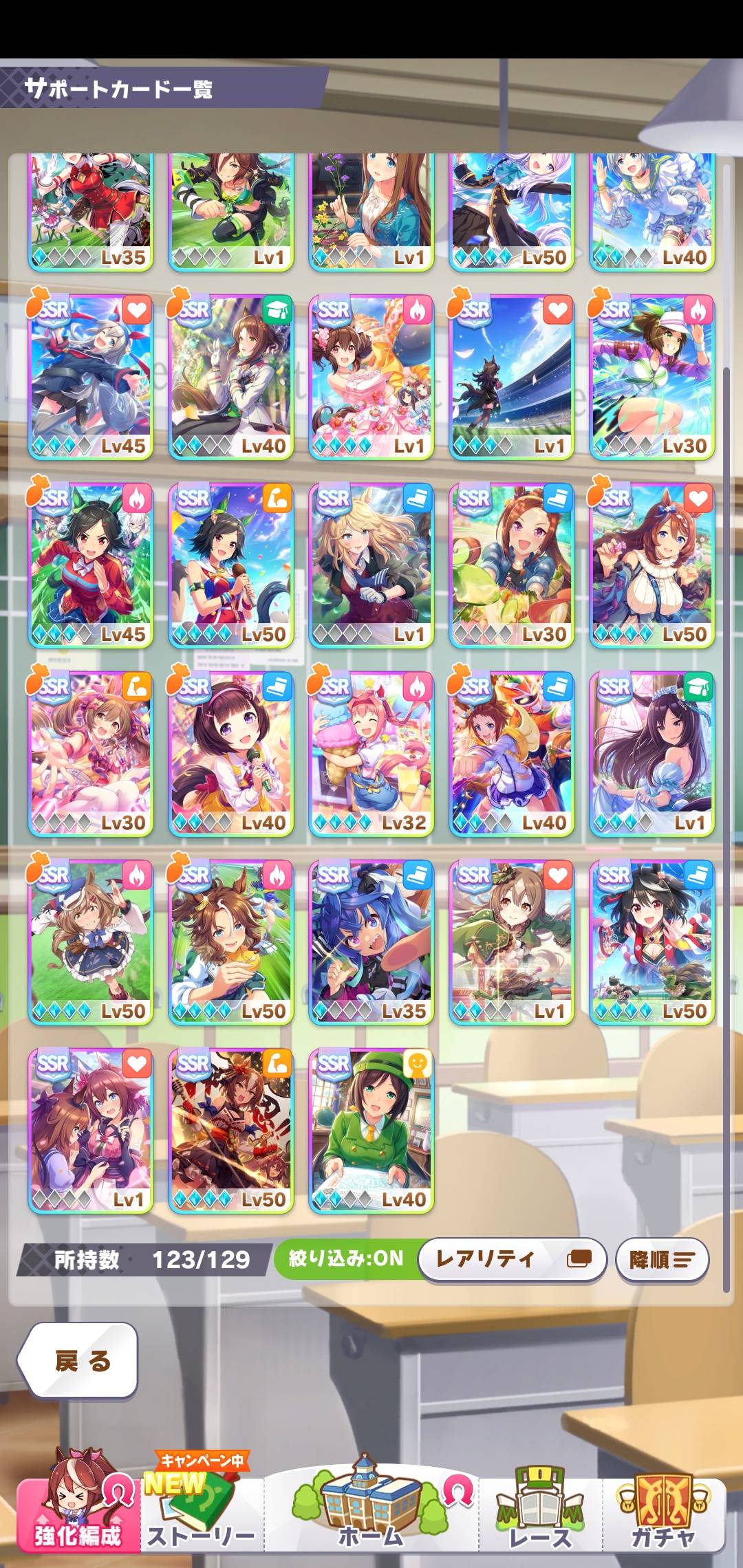743x1568 pixels.
Task: Open the 絞り込み:ON filter settings
Action: [345, 1259]
